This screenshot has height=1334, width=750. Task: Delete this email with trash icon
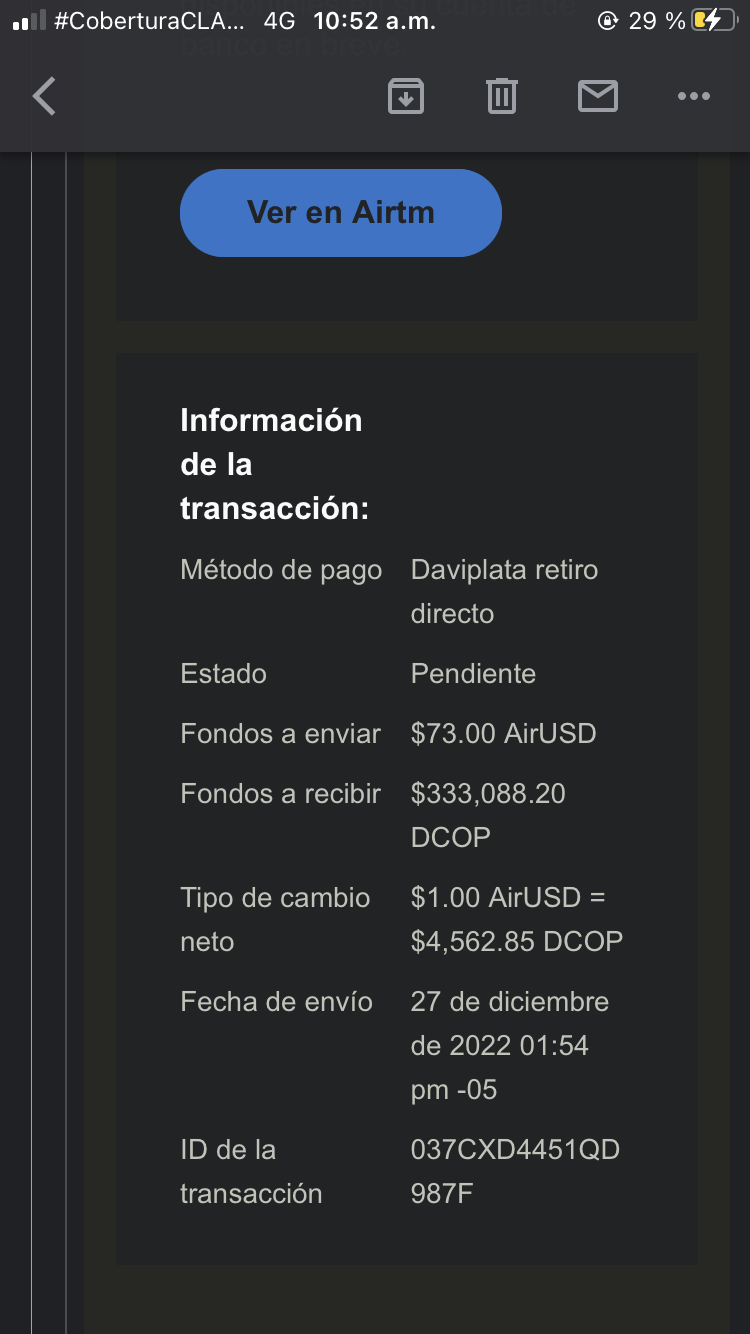(x=501, y=96)
